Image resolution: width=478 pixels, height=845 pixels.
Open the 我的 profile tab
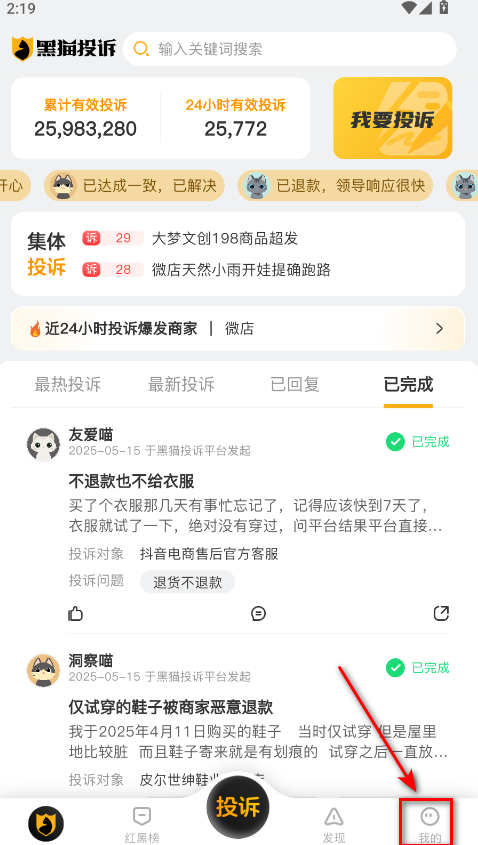429,824
